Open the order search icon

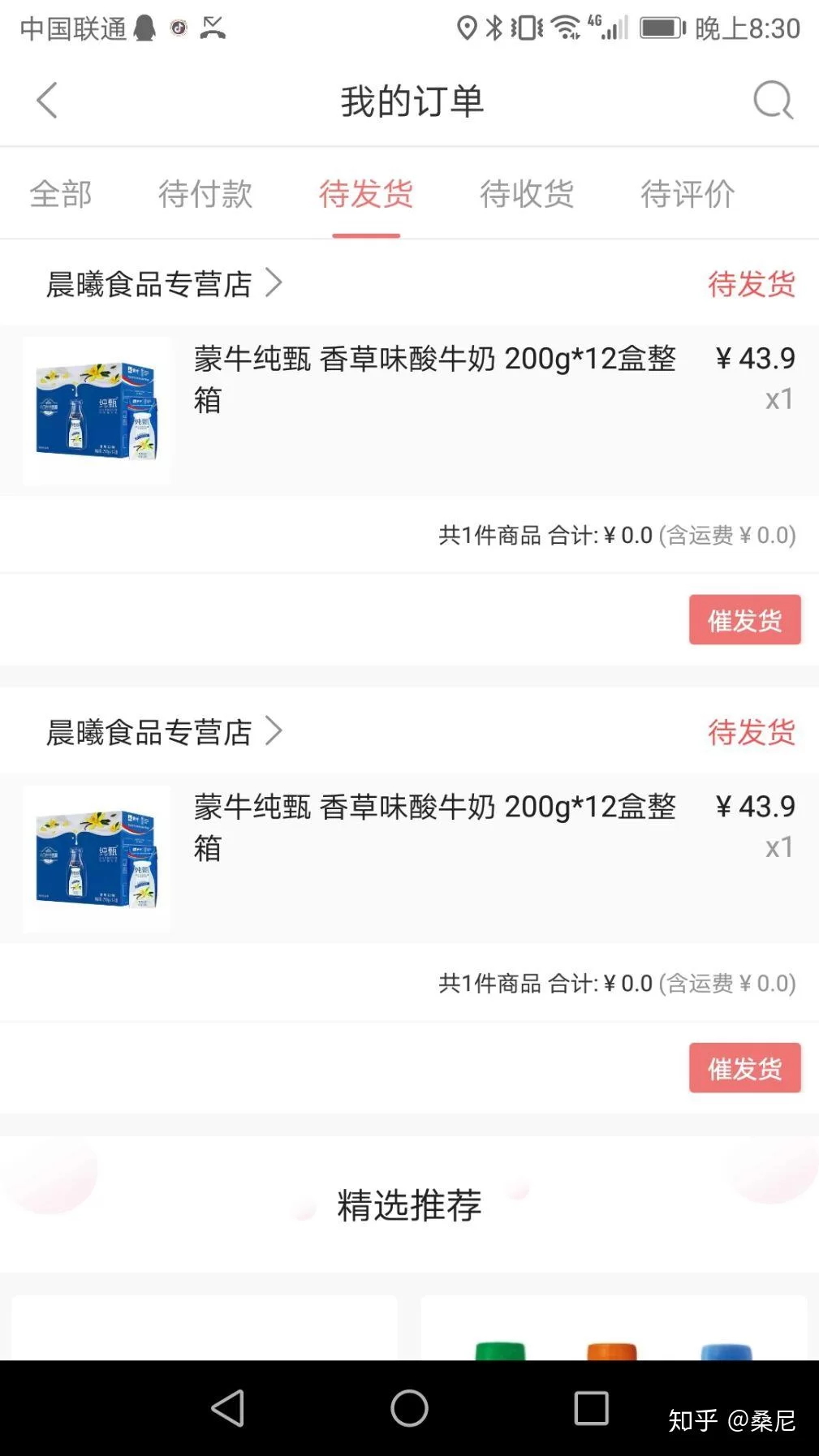click(772, 101)
